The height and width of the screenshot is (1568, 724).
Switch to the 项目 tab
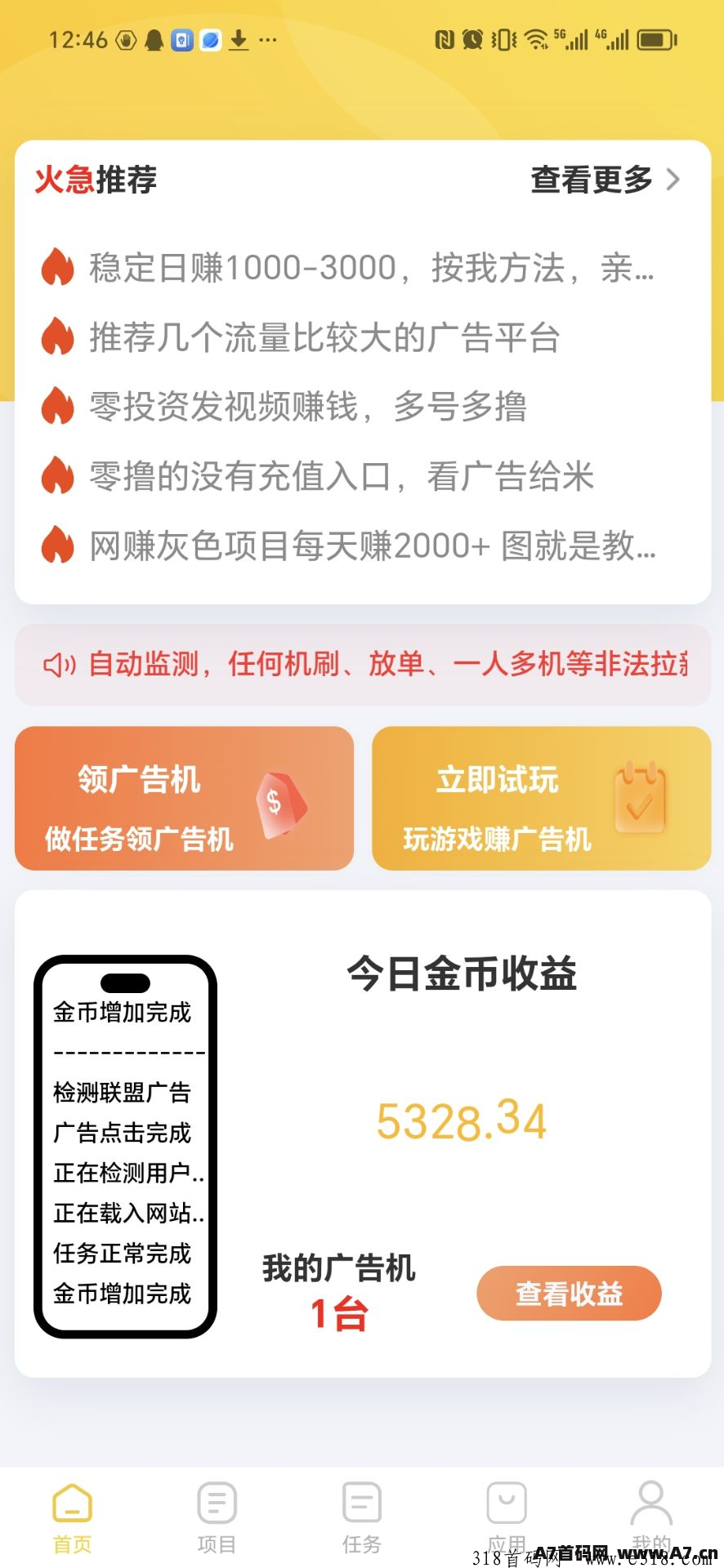click(217, 1517)
